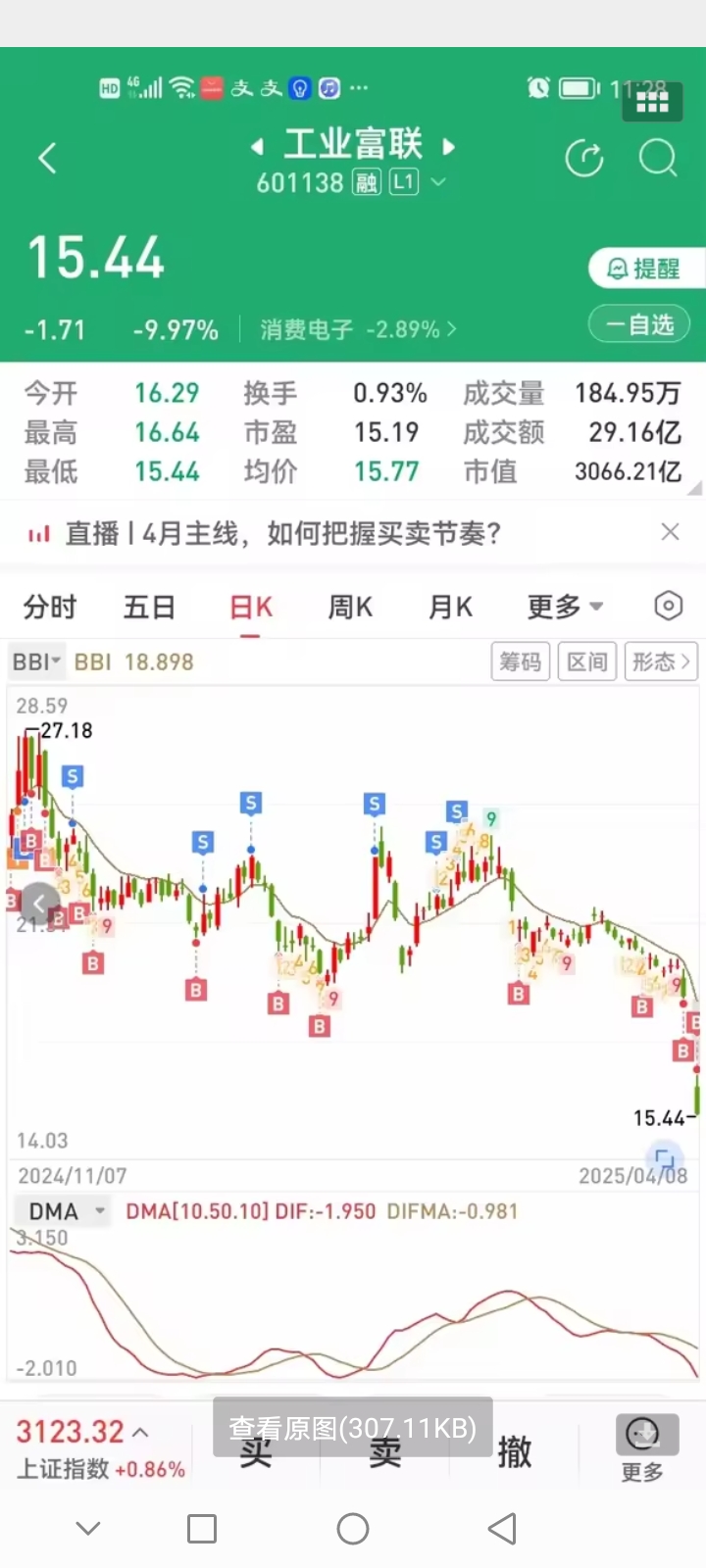The width and height of the screenshot is (706, 1568).
Task: Expand the 更多 chart period dropdown
Action: [565, 608]
